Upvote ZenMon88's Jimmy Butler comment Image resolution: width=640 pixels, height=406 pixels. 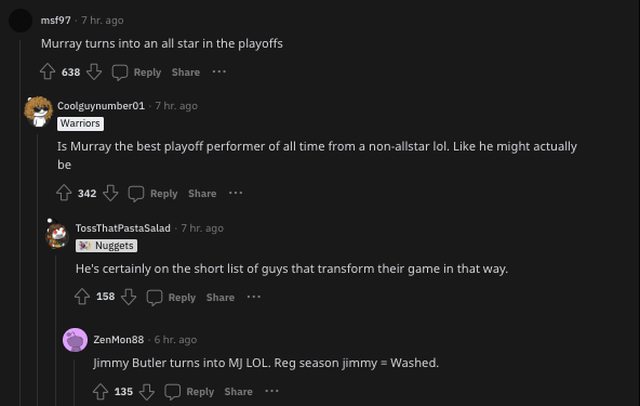point(100,392)
